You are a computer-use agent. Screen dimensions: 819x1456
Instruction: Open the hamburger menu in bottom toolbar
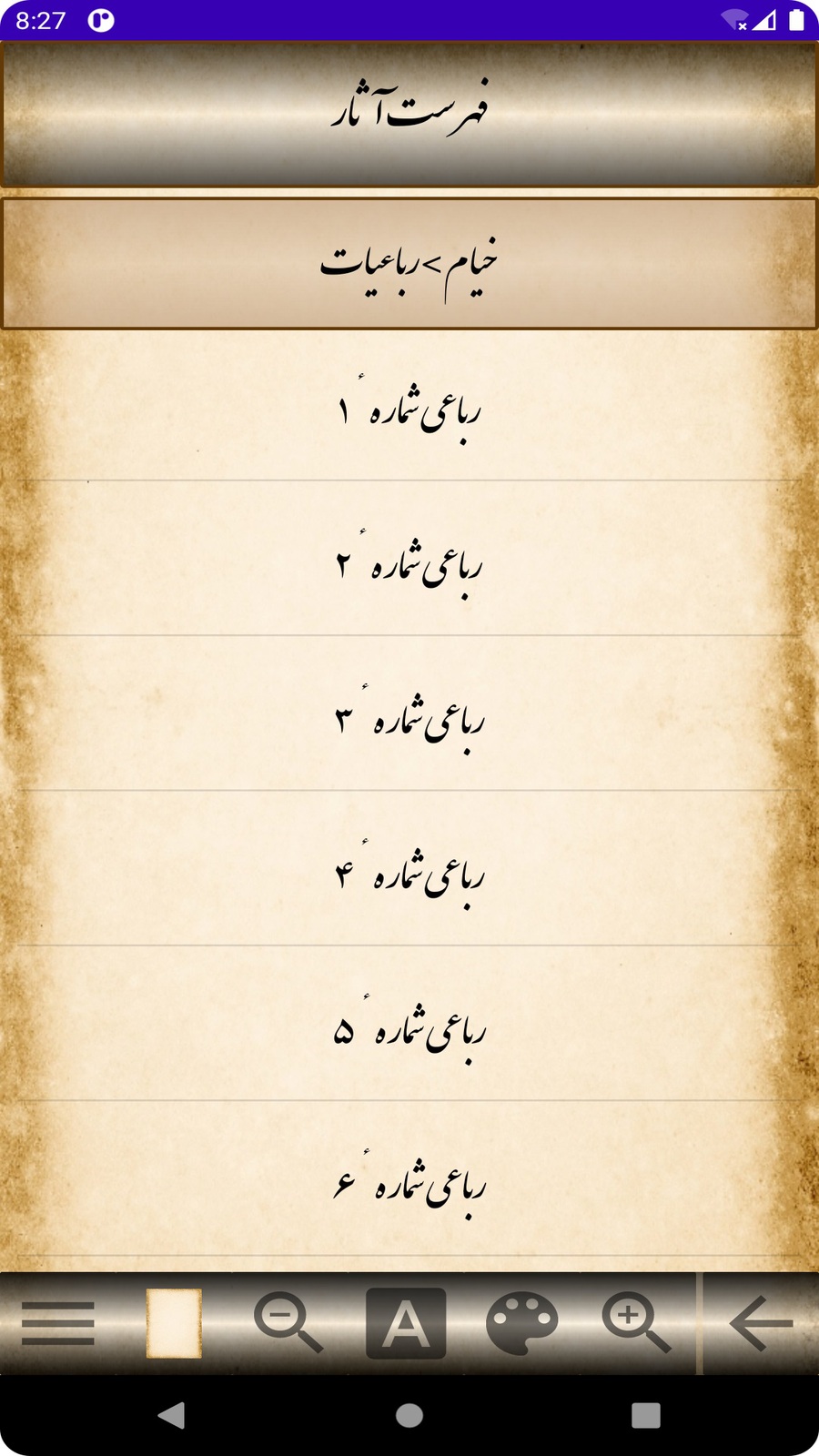(x=58, y=1323)
